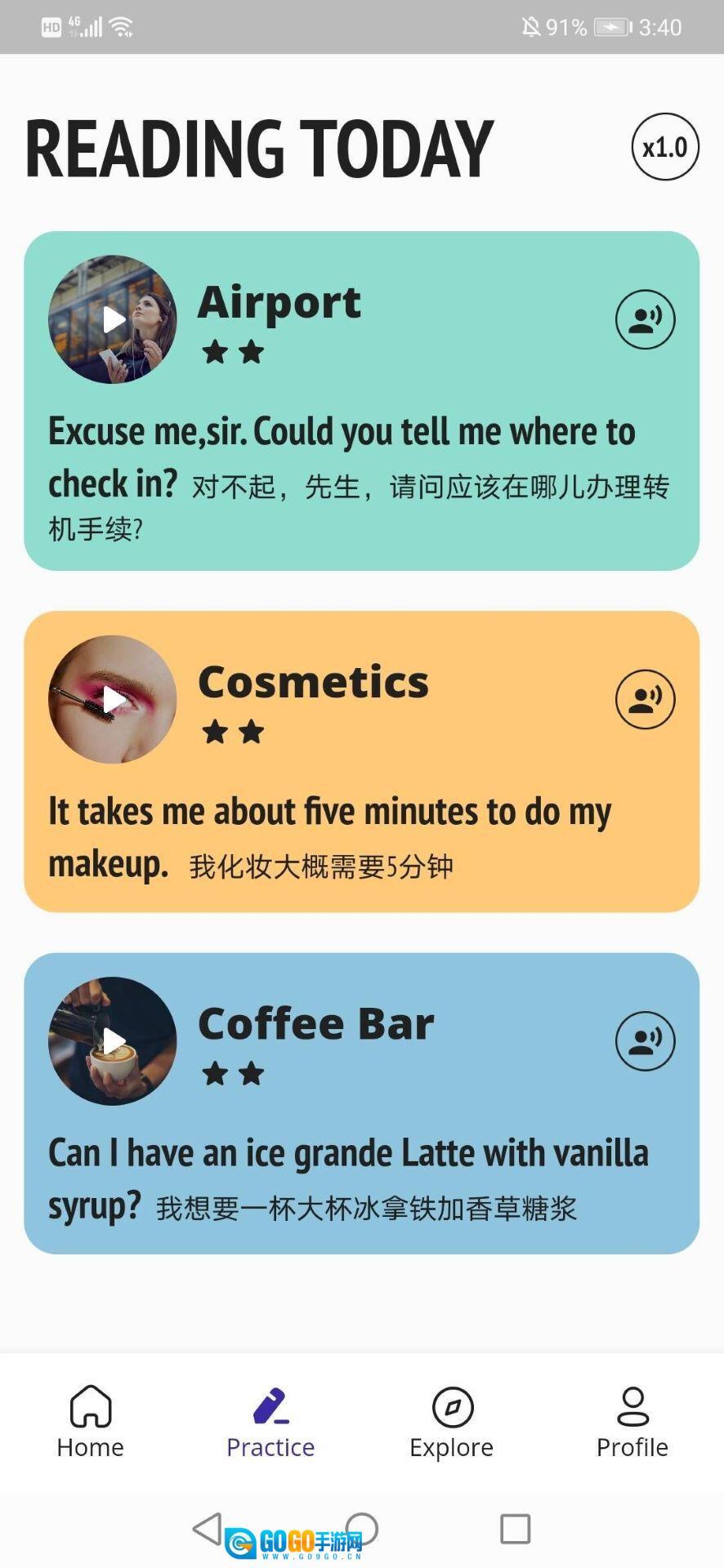Go to the Home tab
The width and height of the screenshot is (724, 1568).
pyautogui.click(x=91, y=1422)
